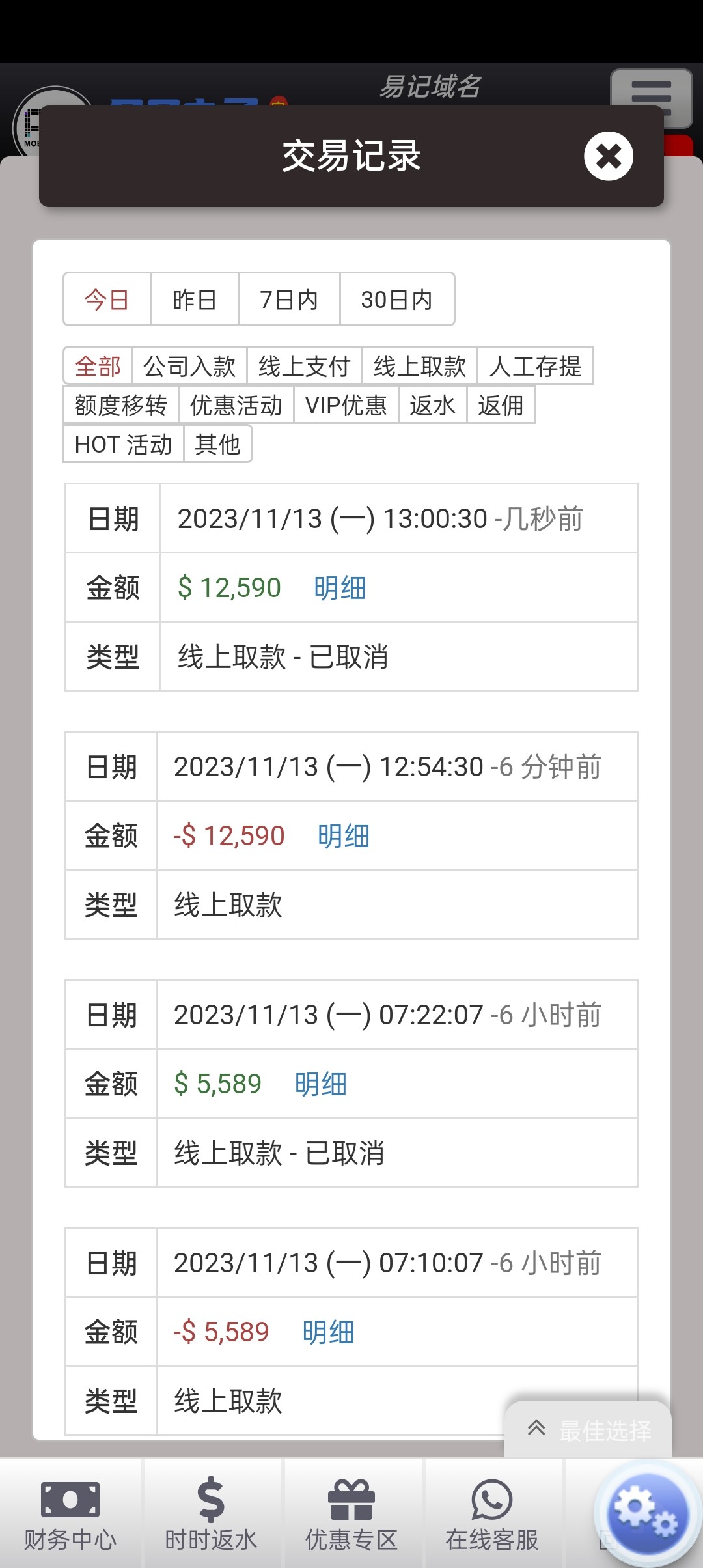The image size is (703, 1568).
Task: Open 在线客服 support
Action: pos(491,1514)
